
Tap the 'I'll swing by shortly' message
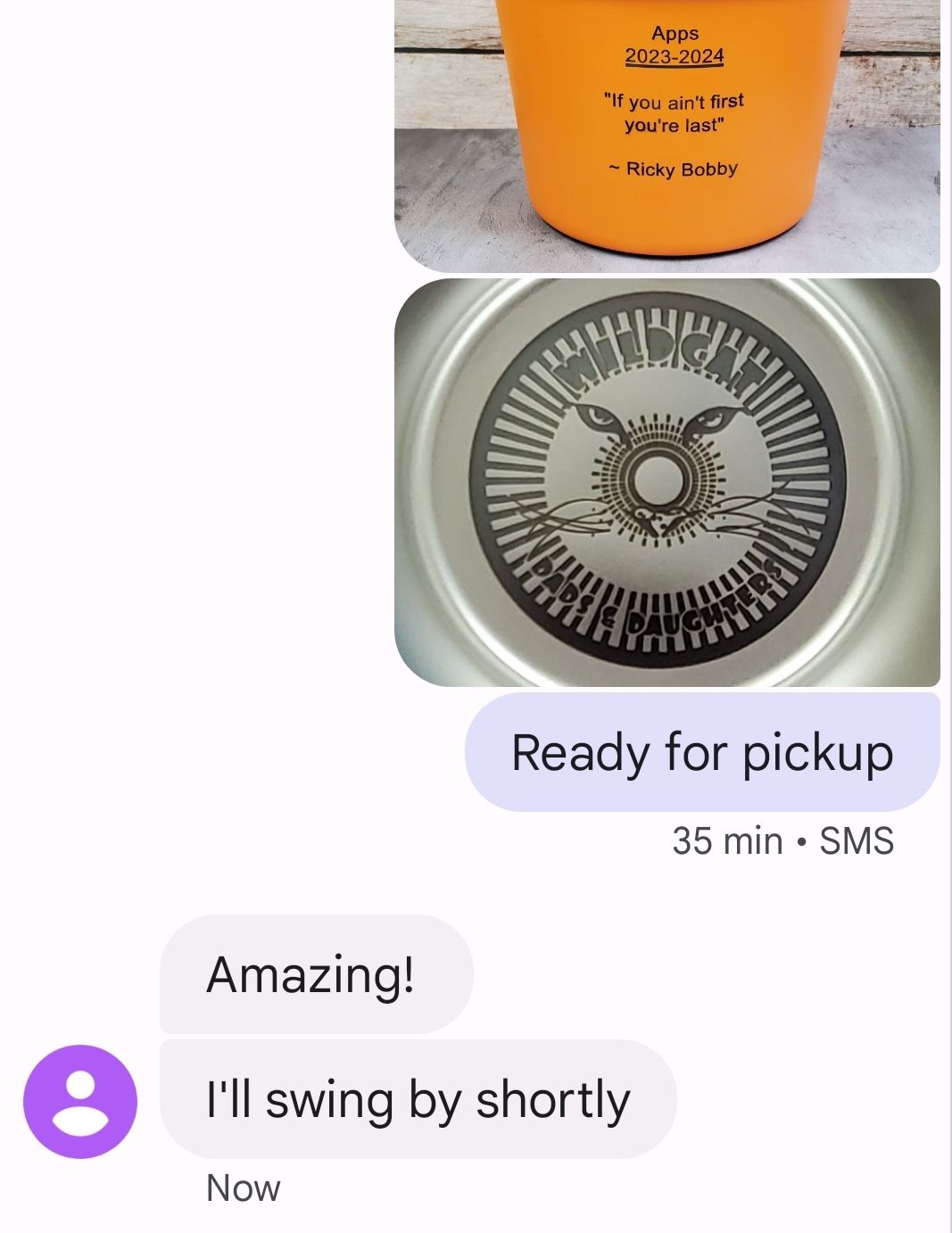[418, 1099]
